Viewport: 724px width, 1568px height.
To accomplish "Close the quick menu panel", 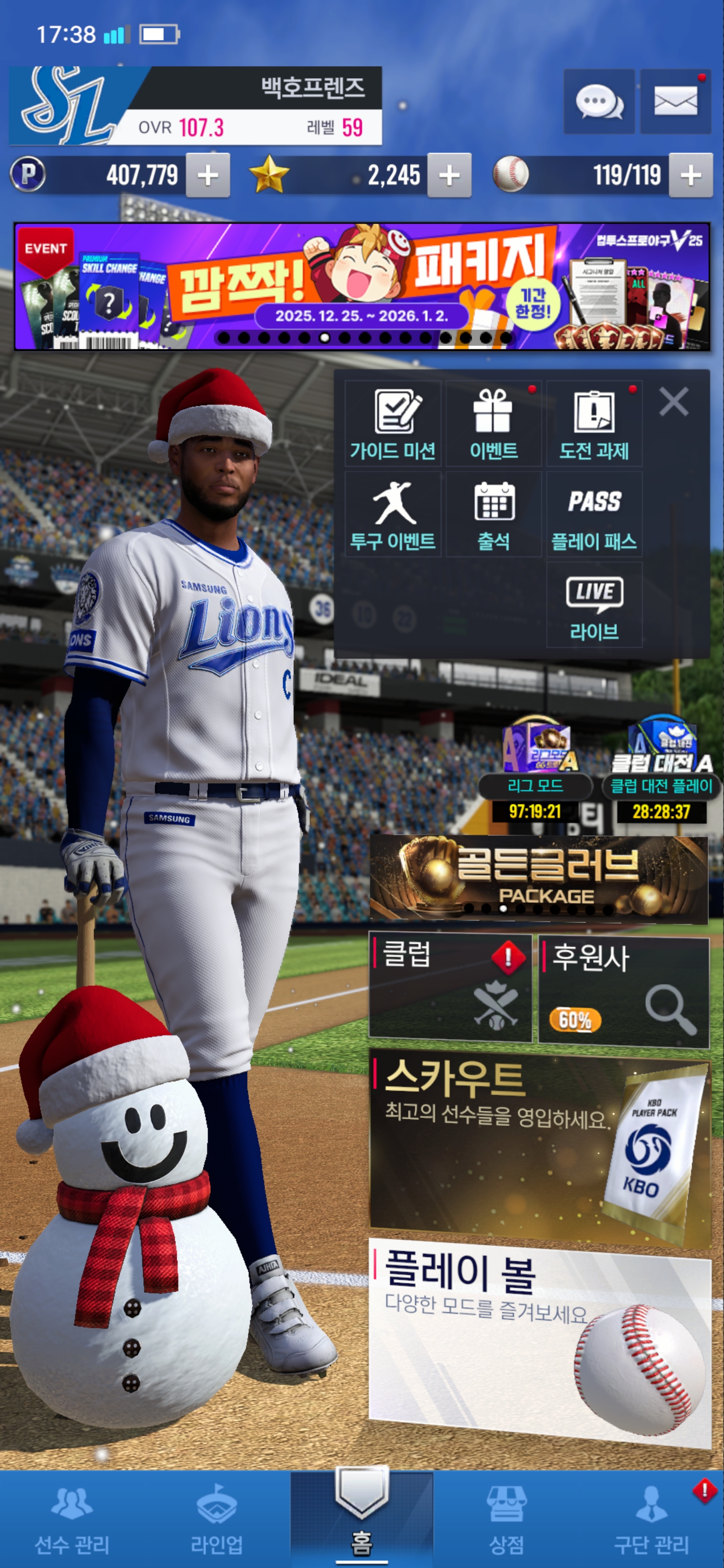I will [673, 402].
